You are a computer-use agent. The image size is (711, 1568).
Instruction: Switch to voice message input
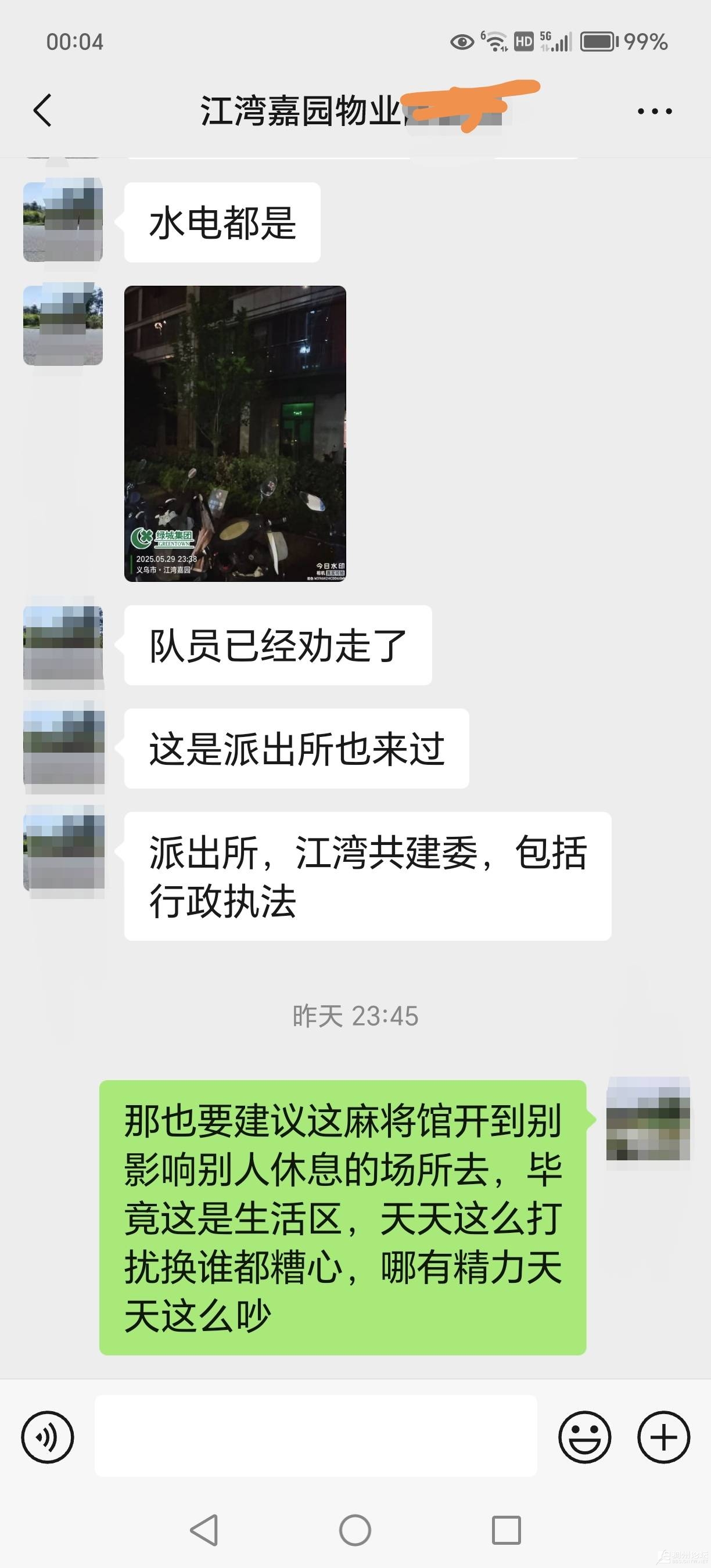[x=48, y=1437]
